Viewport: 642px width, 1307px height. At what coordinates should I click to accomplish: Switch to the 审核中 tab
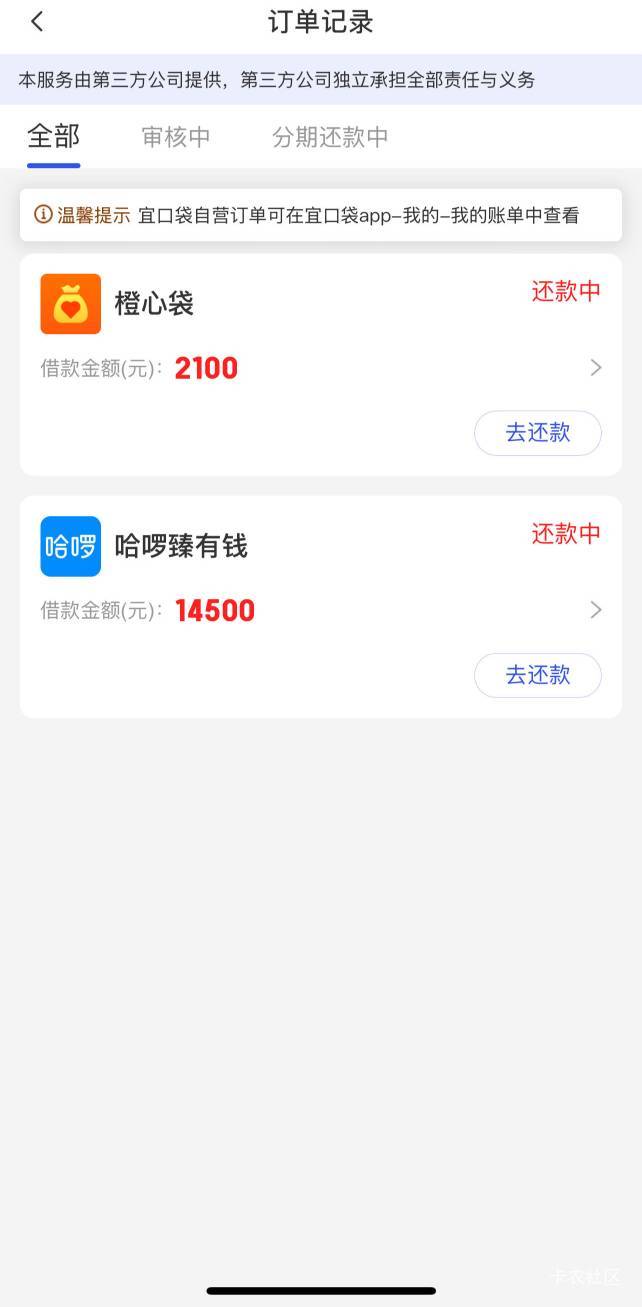point(176,137)
